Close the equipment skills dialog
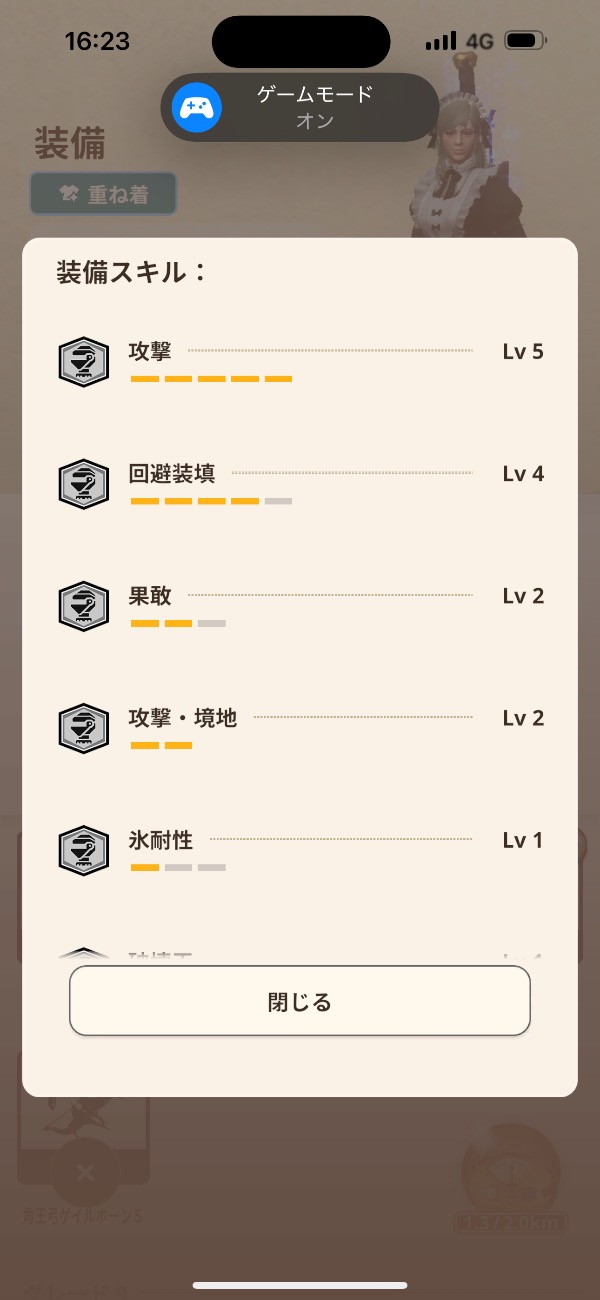Screen dimensions: 600x1300 [x=299, y=1001]
